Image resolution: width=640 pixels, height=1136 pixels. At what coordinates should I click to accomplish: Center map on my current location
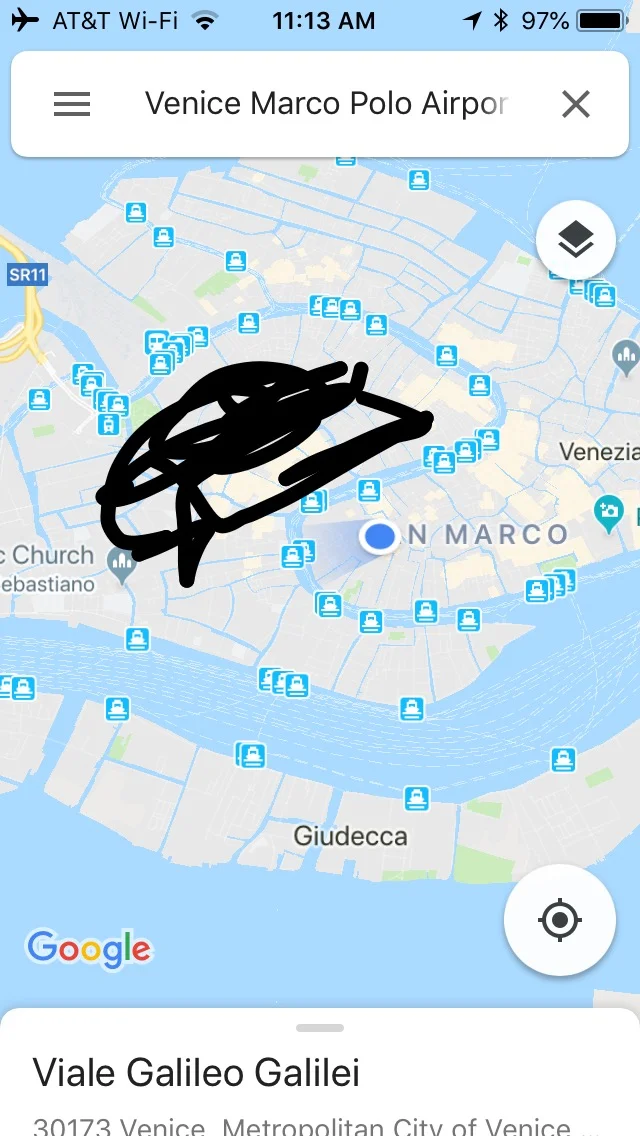(560, 920)
